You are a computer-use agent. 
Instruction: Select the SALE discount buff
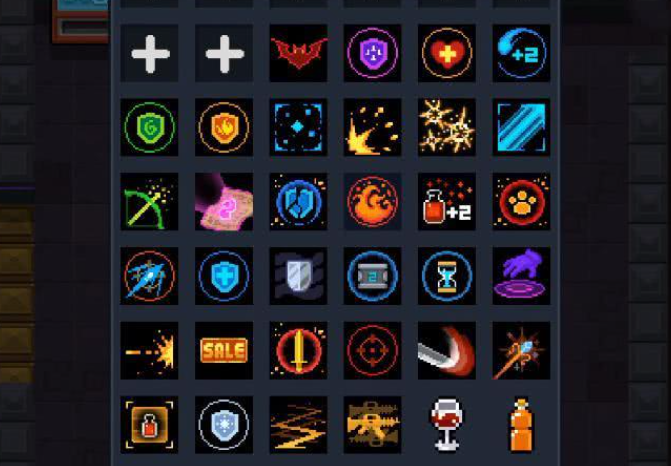pos(224,350)
